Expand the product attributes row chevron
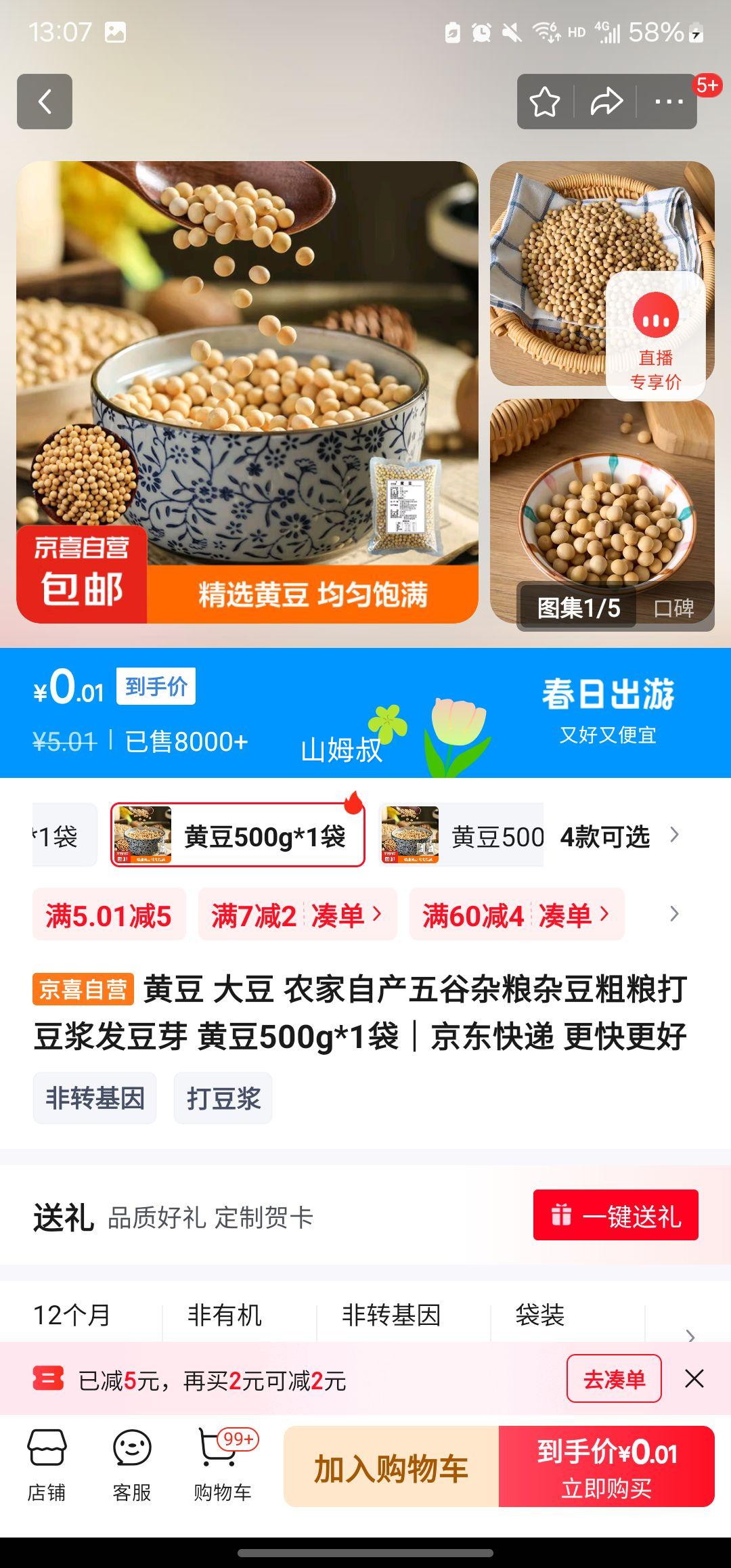Viewport: 731px width, 1568px height. (x=690, y=1335)
